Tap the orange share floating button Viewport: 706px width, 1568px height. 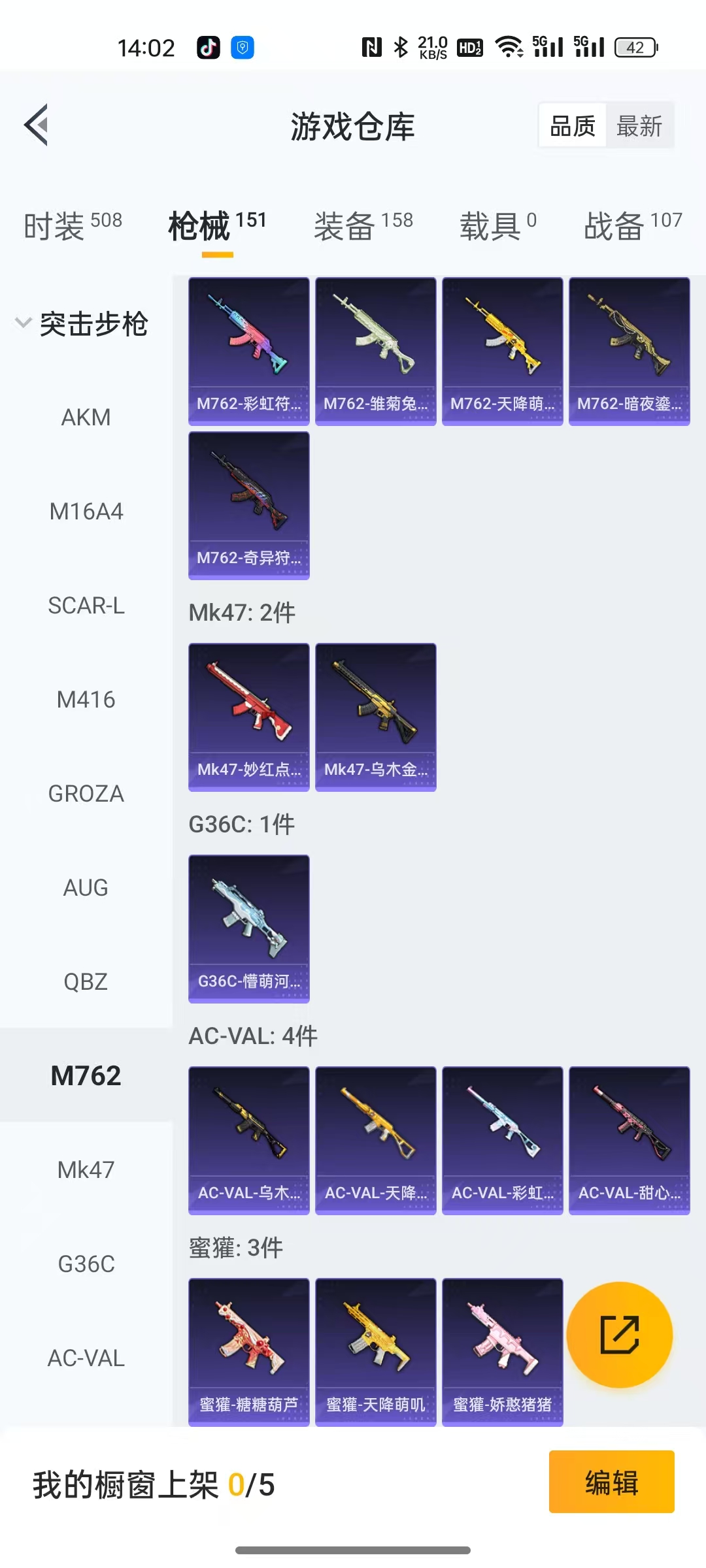click(x=619, y=1335)
